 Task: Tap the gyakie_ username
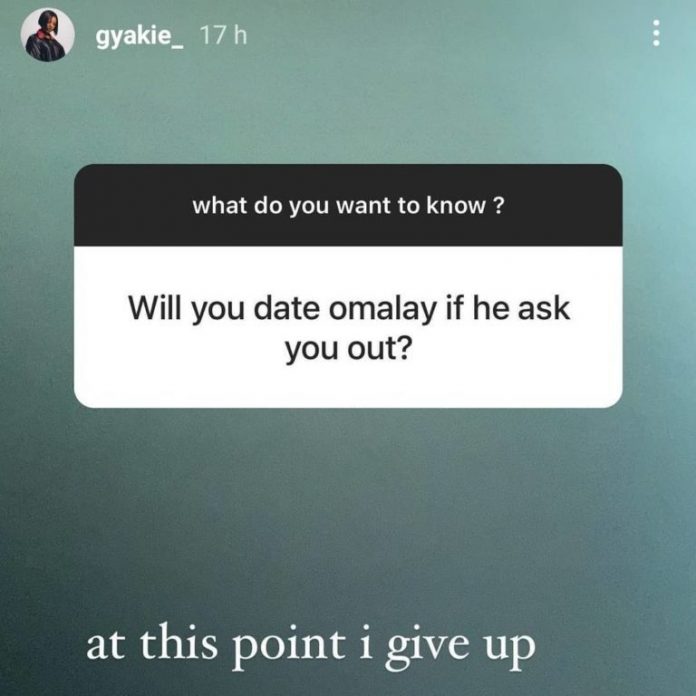pos(140,35)
